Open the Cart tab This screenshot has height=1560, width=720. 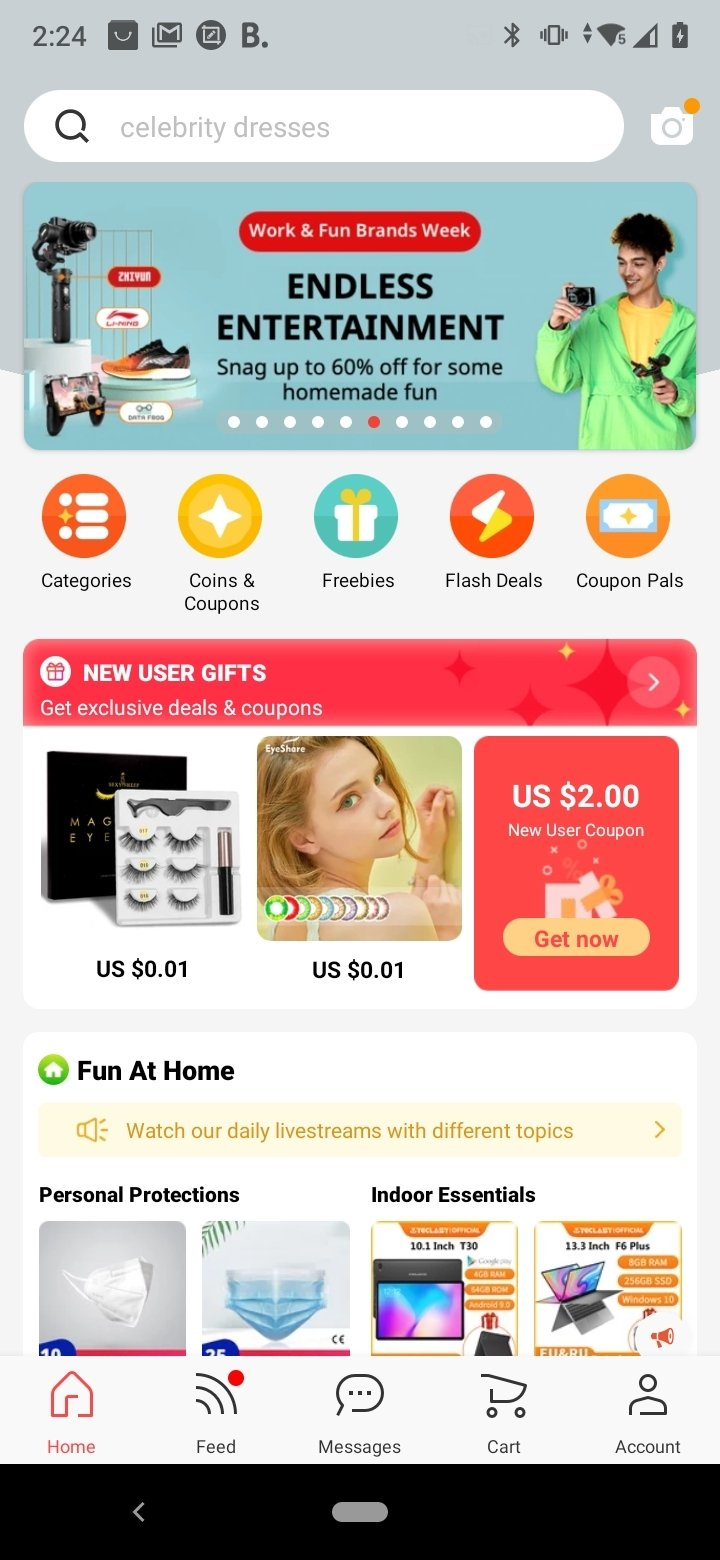(x=504, y=1412)
